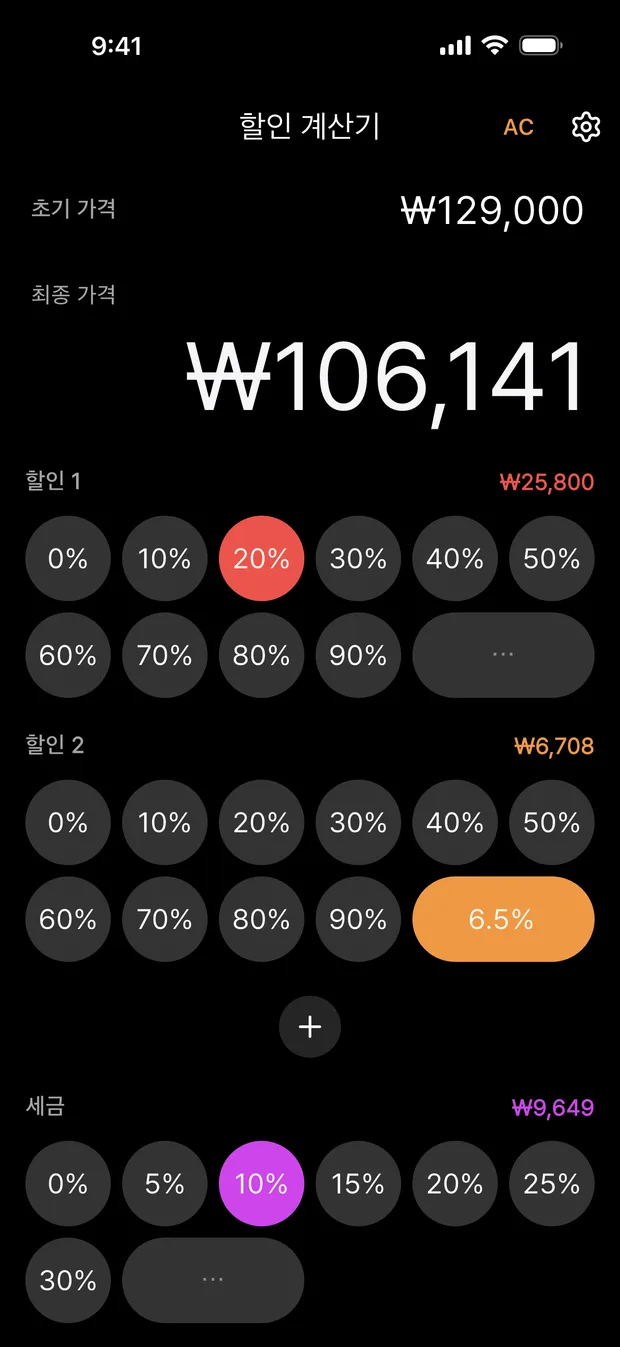Pick 70% in the 할인 2 section
620x1347 pixels.
click(164, 919)
